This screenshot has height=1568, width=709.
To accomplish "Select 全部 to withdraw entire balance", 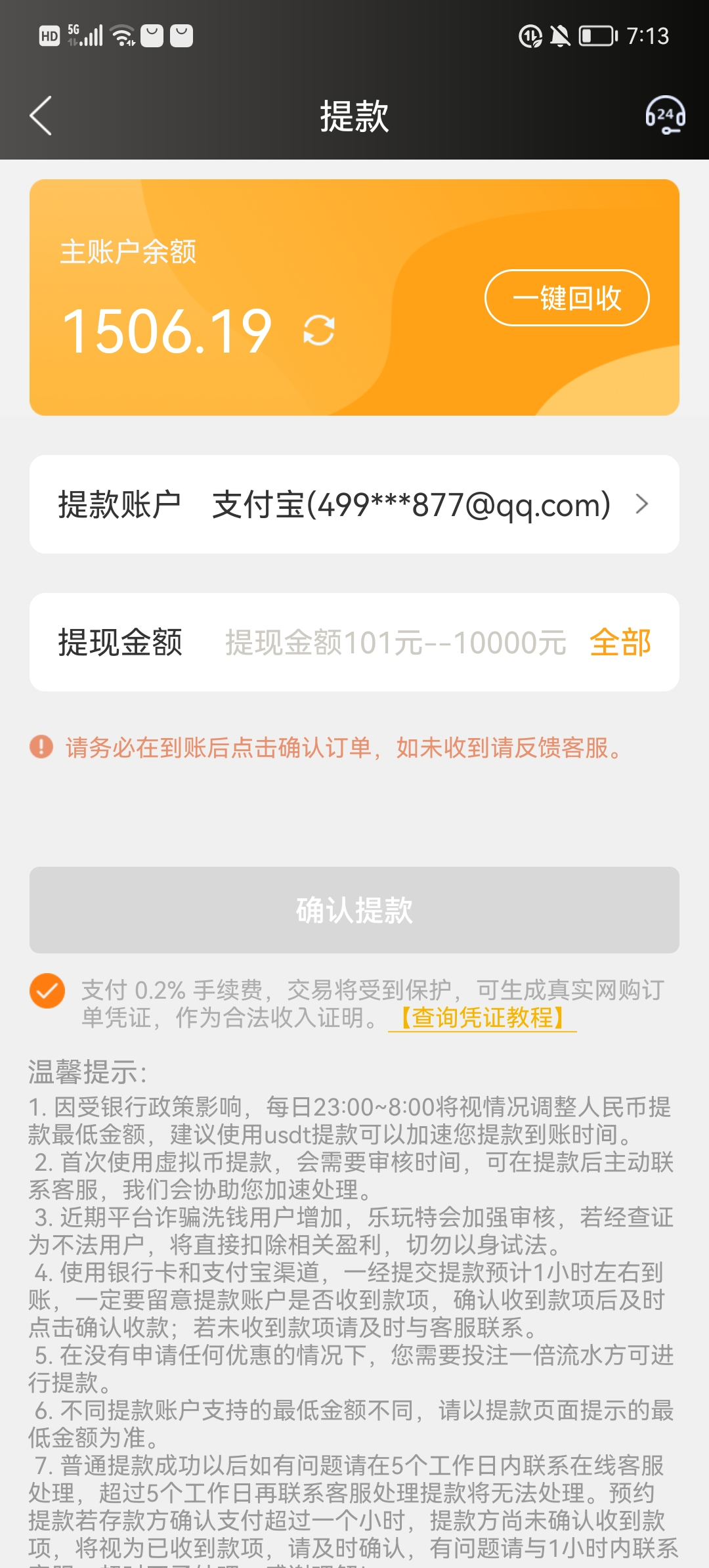I will 620,642.
